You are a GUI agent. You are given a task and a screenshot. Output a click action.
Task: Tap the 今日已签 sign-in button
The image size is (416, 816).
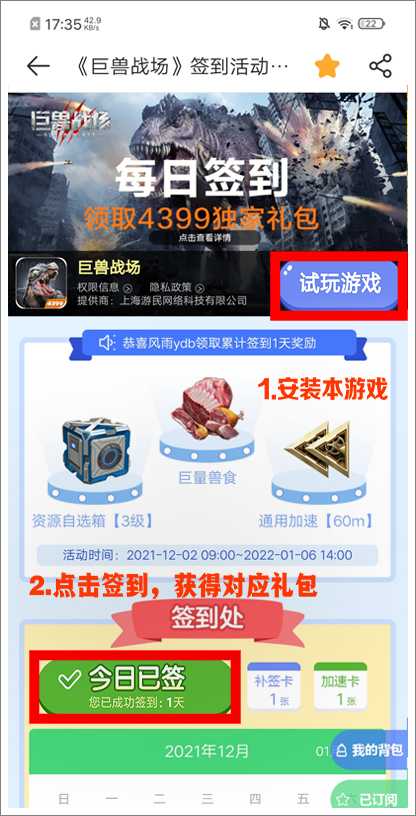pos(135,686)
